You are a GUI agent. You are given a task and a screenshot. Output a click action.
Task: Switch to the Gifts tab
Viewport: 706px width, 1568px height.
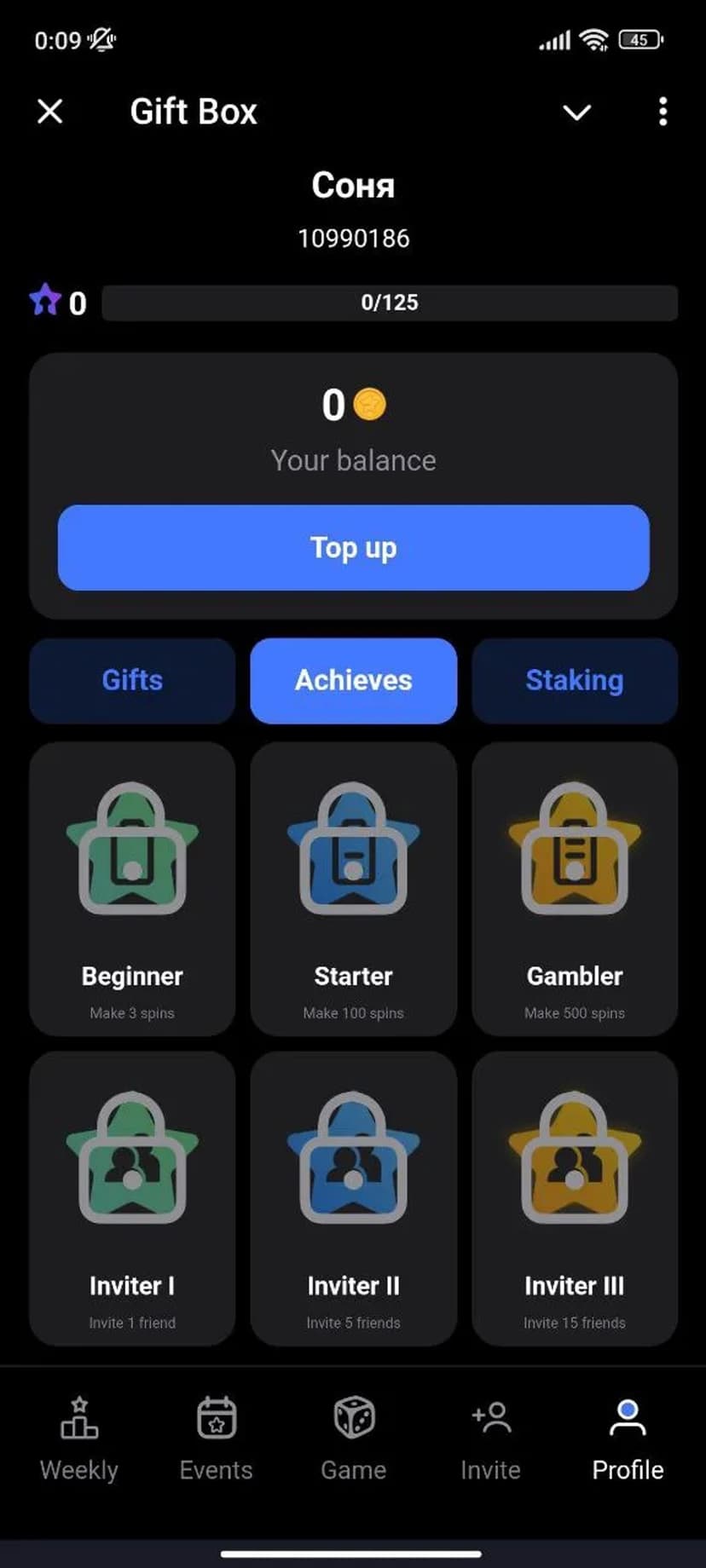(132, 681)
